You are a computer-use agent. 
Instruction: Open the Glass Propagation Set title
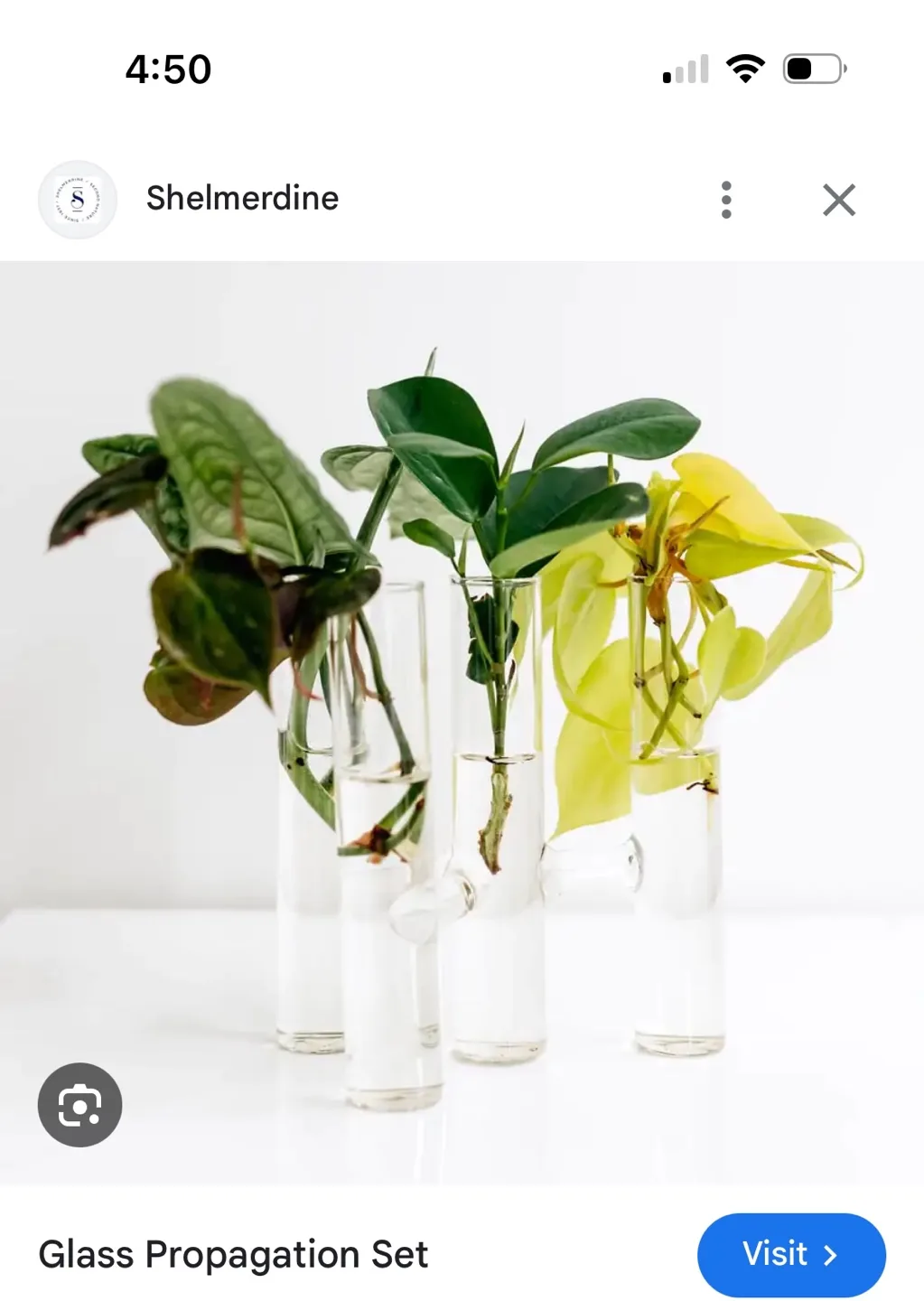[x=233, y=1254]
